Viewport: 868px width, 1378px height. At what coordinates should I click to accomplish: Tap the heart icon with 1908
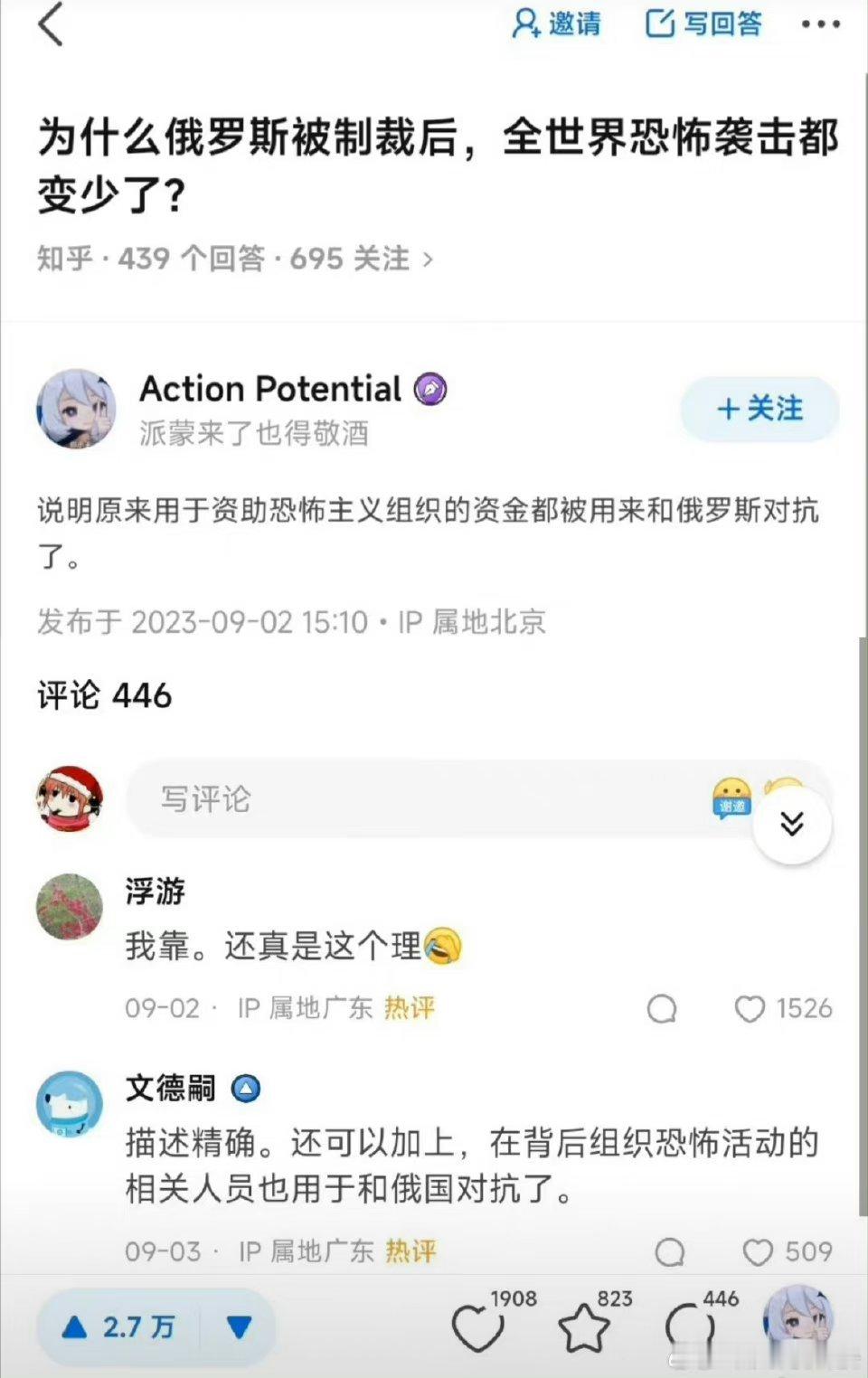[x=478, y=1329]
